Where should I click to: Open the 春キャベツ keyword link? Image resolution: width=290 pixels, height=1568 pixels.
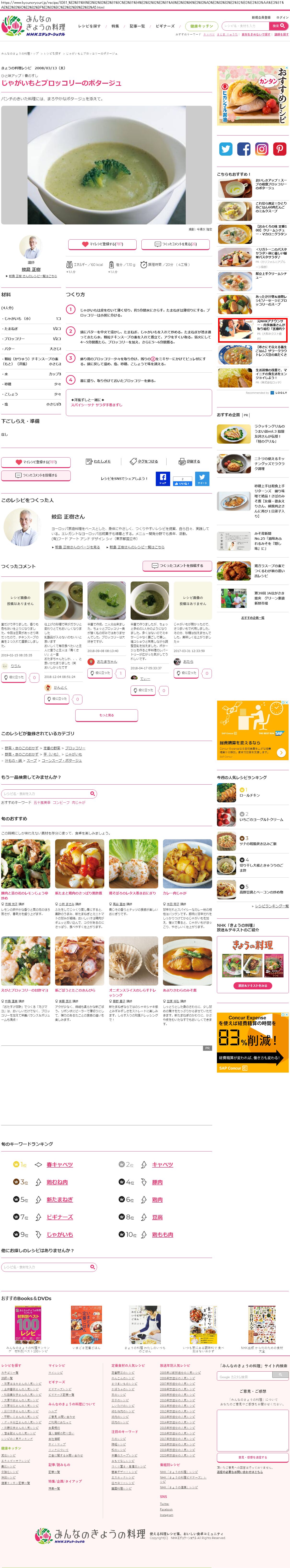[x=60, y=1164]
